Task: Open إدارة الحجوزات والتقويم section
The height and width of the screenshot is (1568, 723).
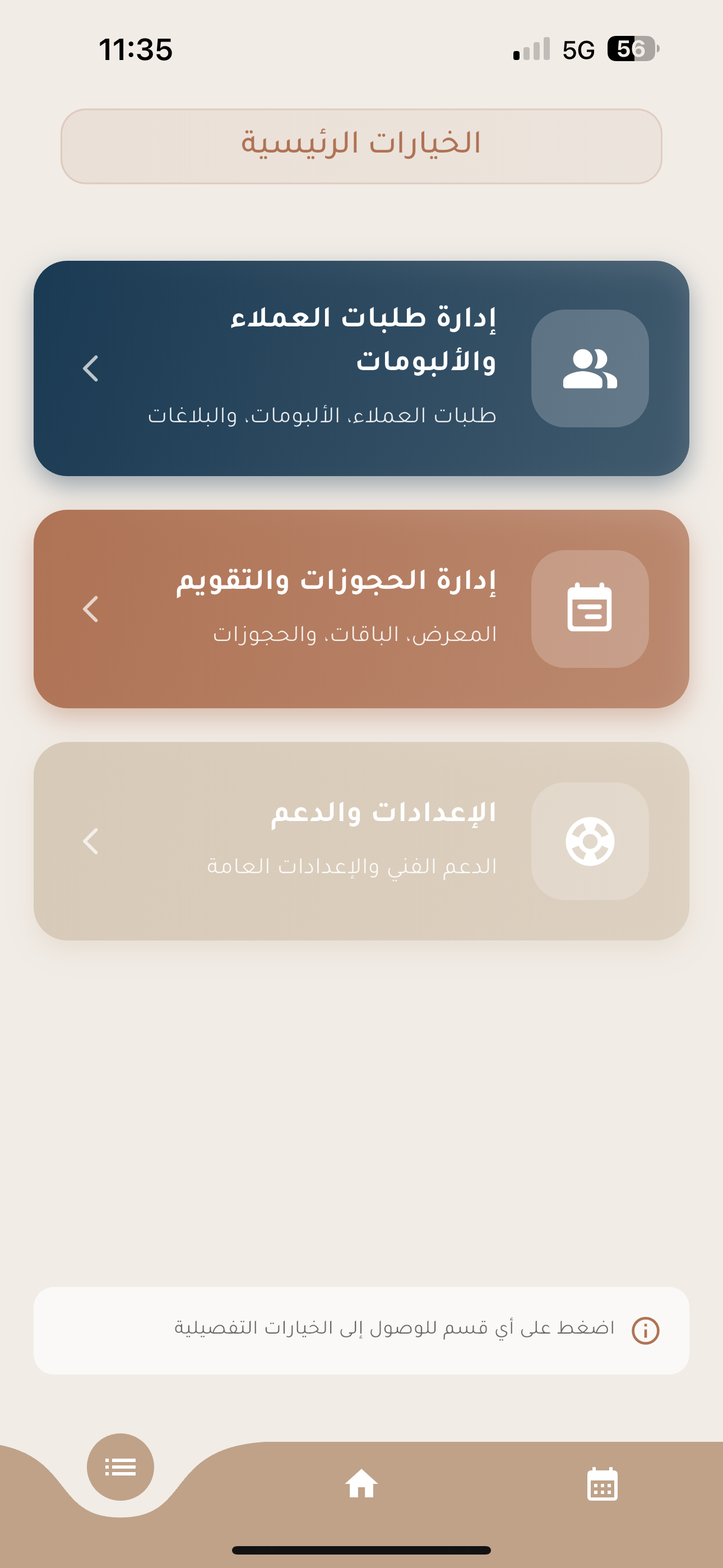Action: click(x=361, y=607)
